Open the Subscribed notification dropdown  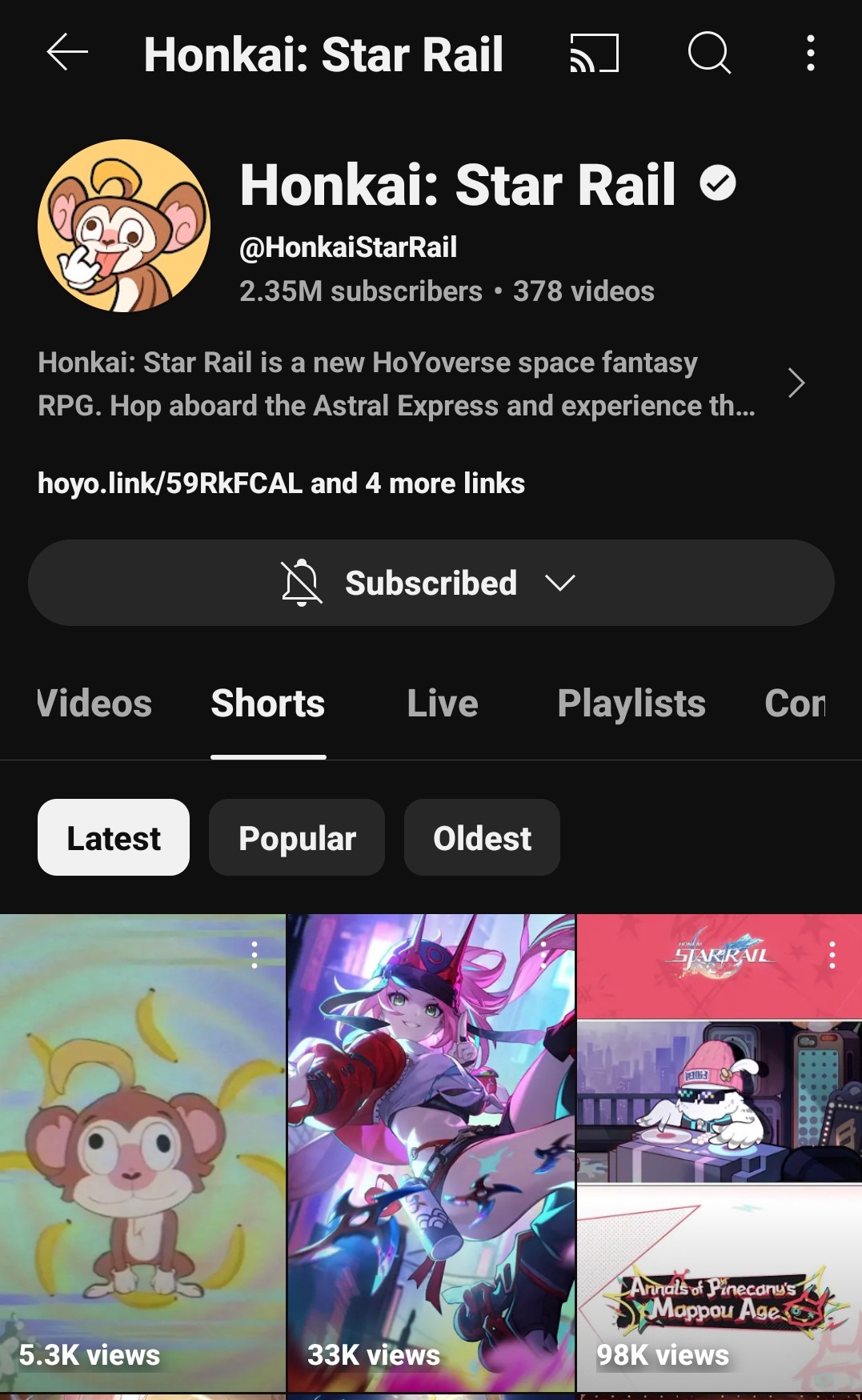431,583
